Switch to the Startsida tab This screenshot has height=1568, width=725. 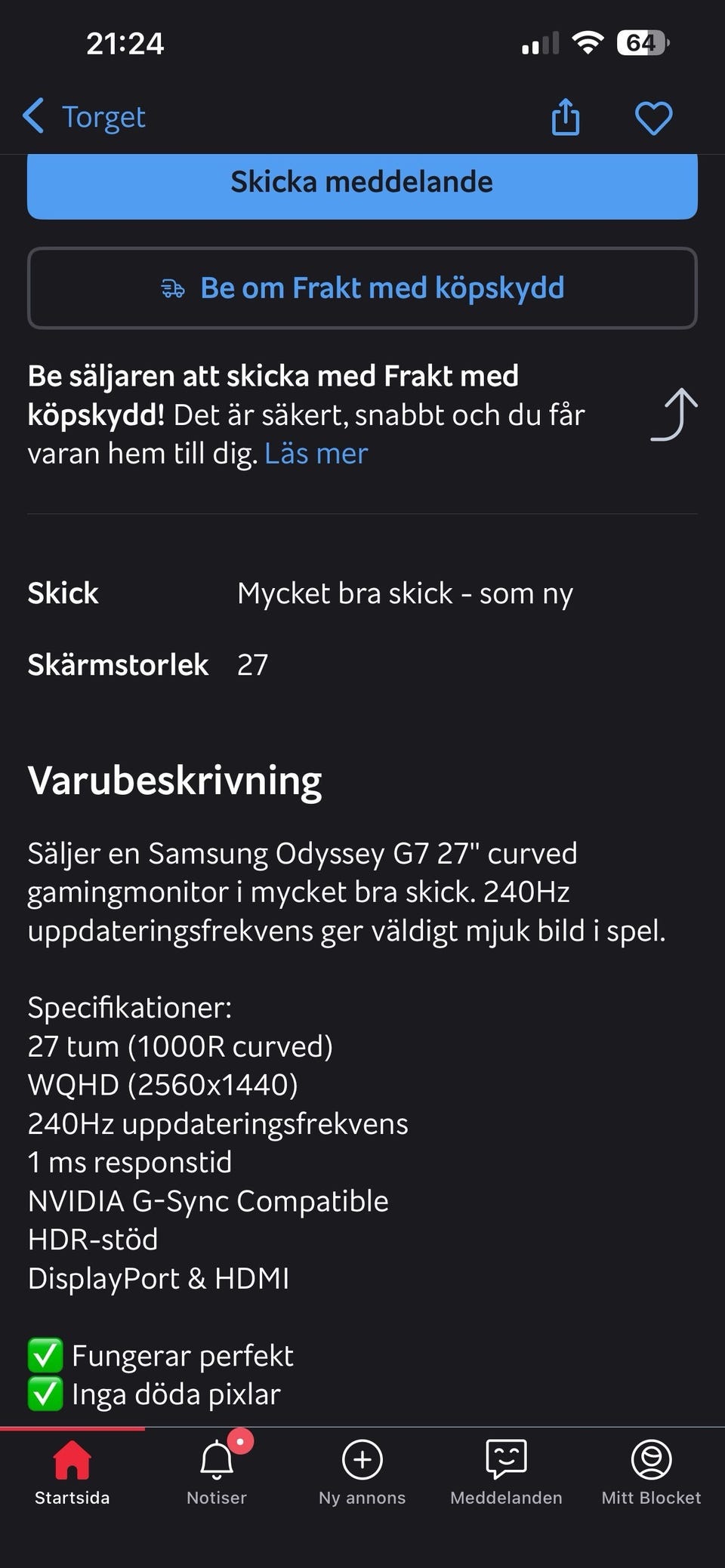[72, 1473]
